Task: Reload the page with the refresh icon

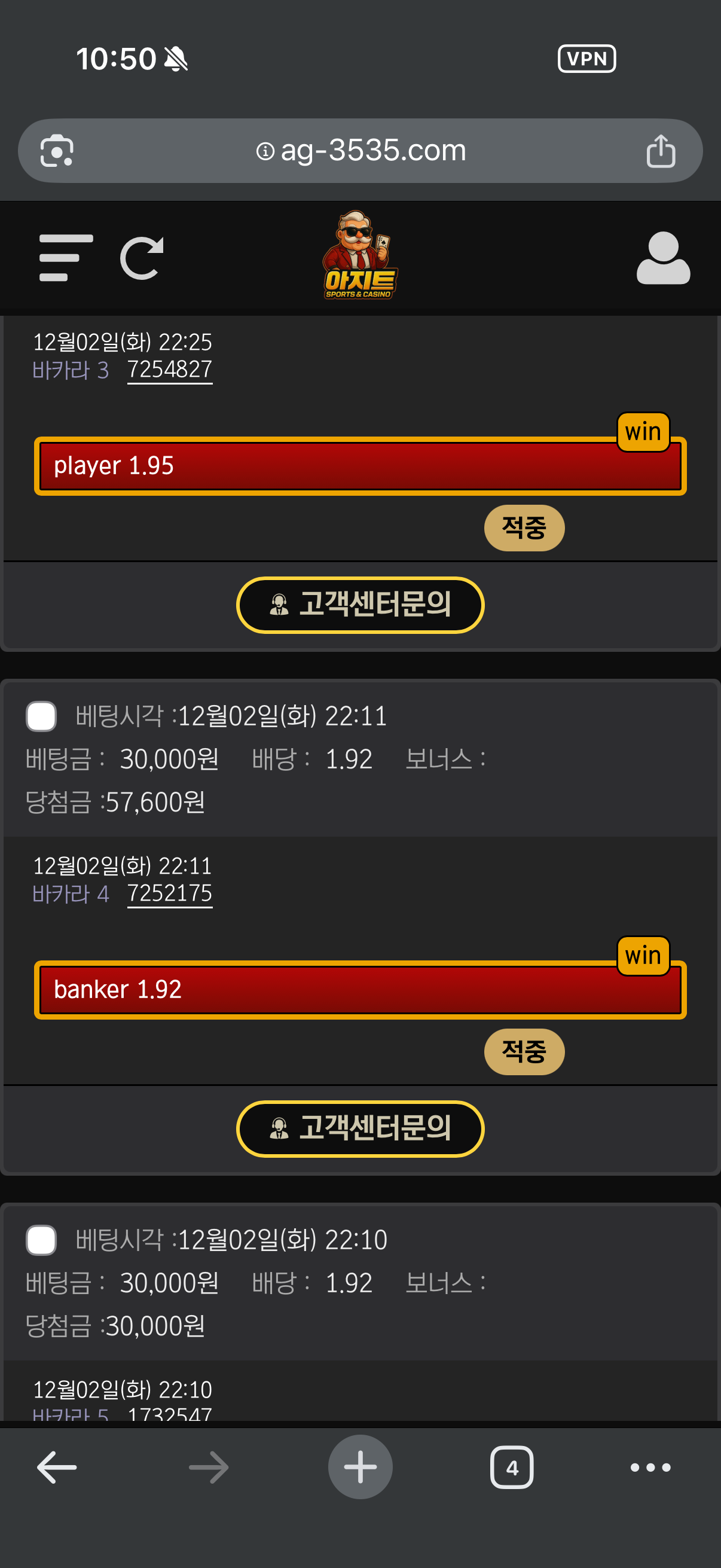Action: pos(142,258)
